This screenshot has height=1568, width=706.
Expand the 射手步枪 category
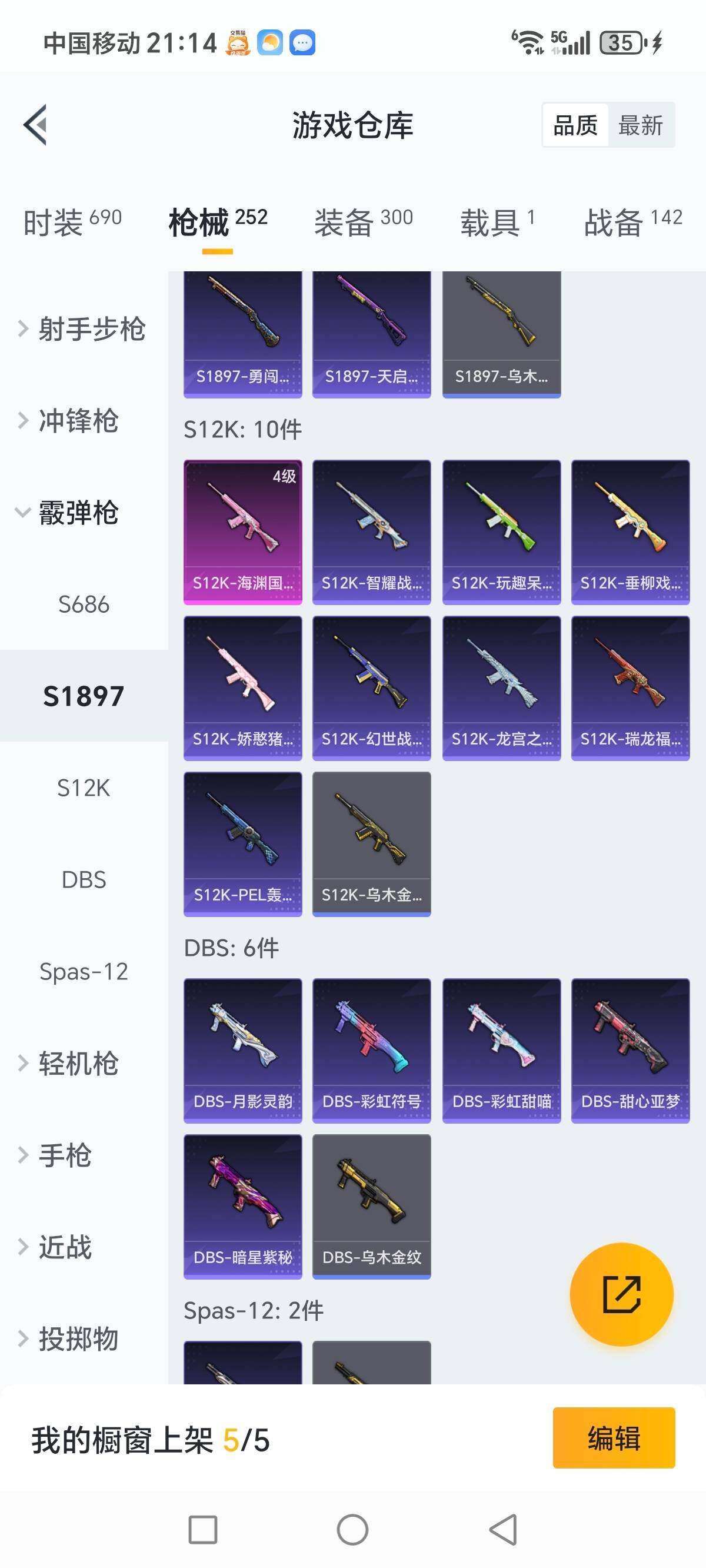pos(84,328)
